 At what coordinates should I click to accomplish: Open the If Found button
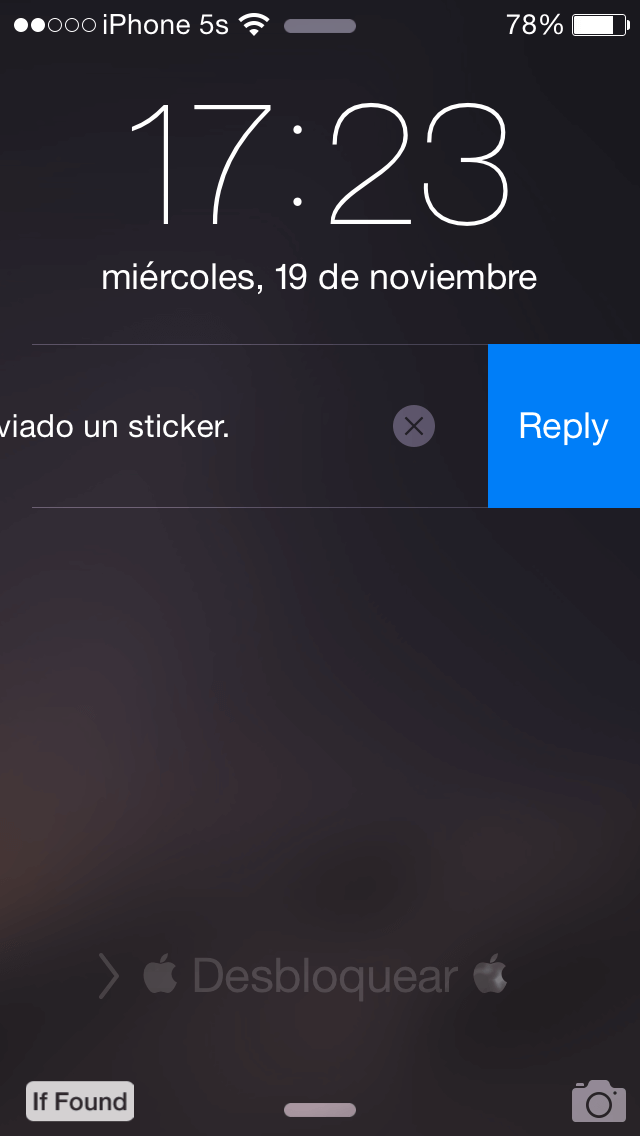pos(80,1101)
